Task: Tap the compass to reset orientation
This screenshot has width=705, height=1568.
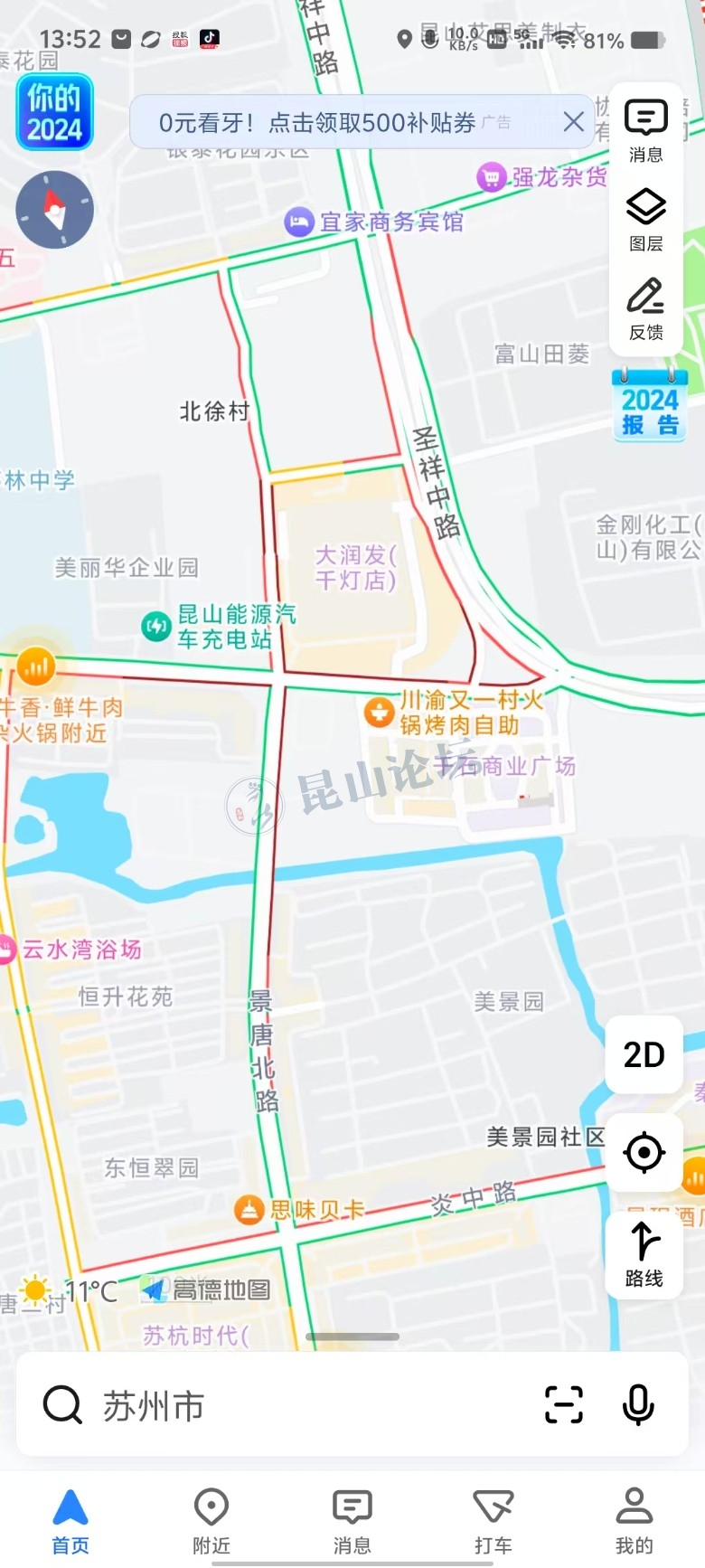Action: (x=55, y=210)
